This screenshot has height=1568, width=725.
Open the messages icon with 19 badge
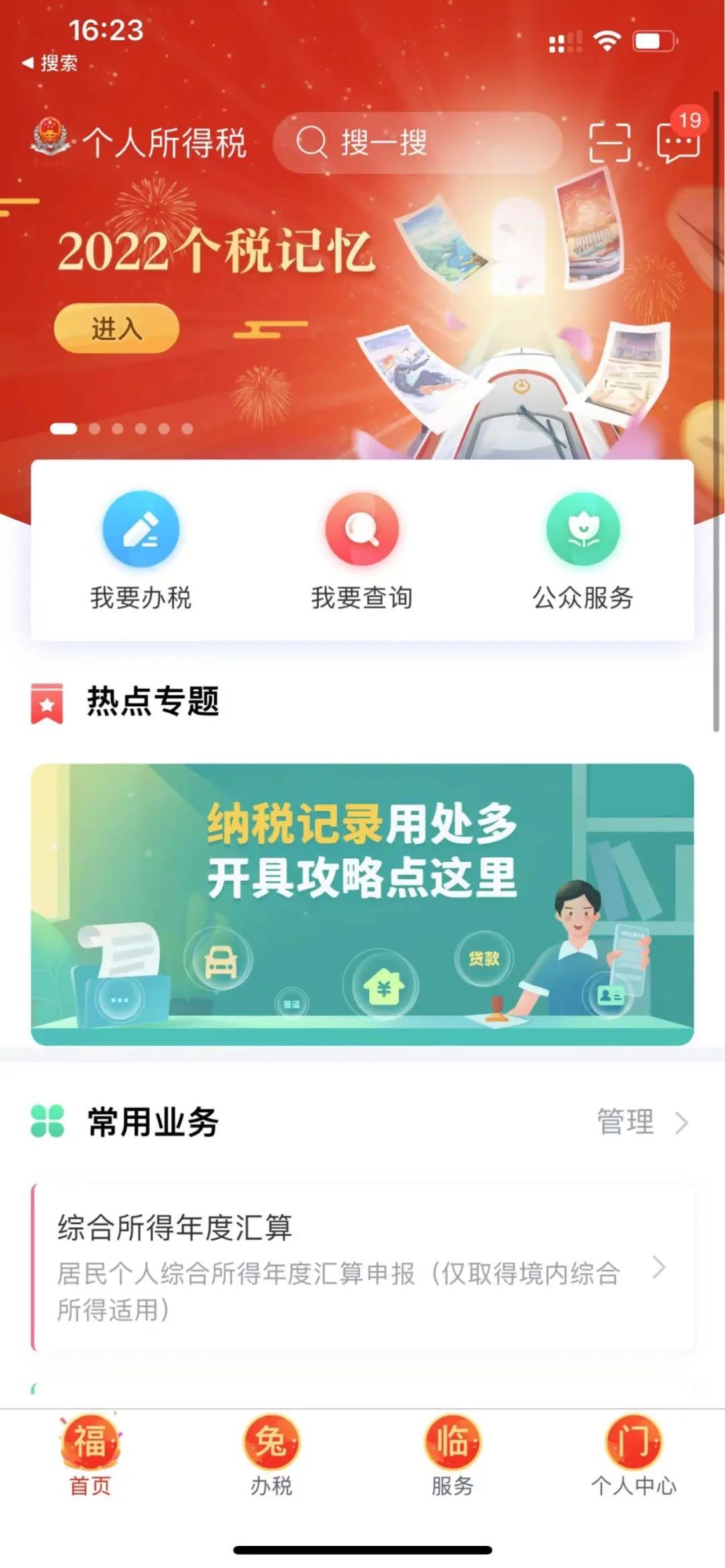[x=678, y=142]
